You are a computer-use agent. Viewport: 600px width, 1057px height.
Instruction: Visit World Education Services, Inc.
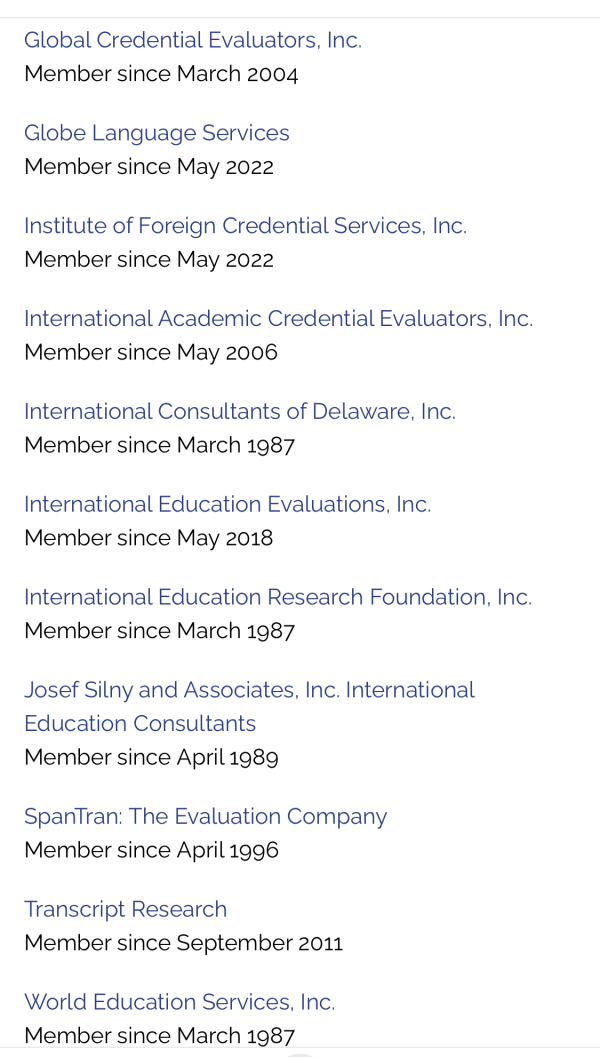click(x=179, y=1002)
